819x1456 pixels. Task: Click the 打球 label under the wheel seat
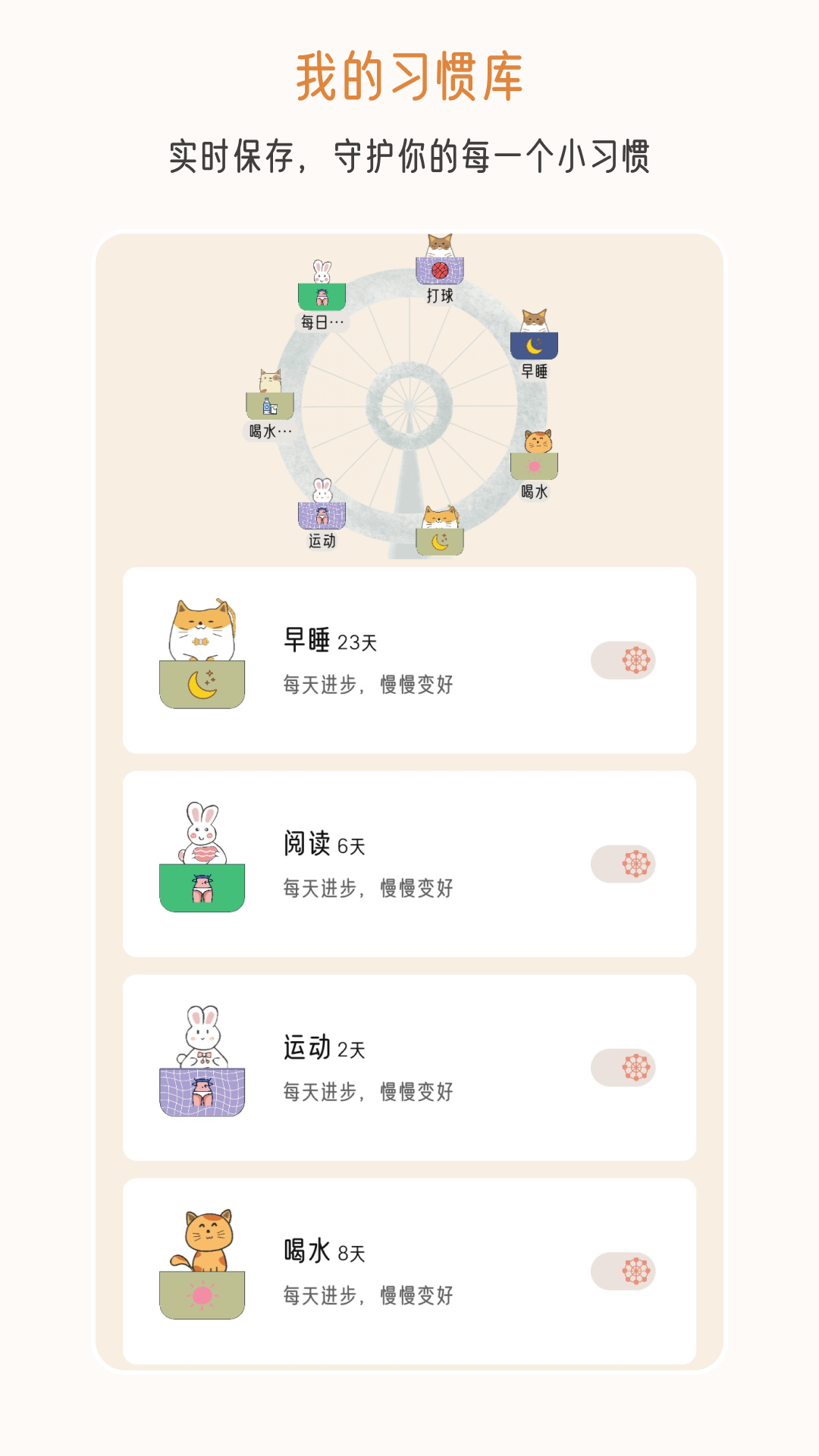440,296
